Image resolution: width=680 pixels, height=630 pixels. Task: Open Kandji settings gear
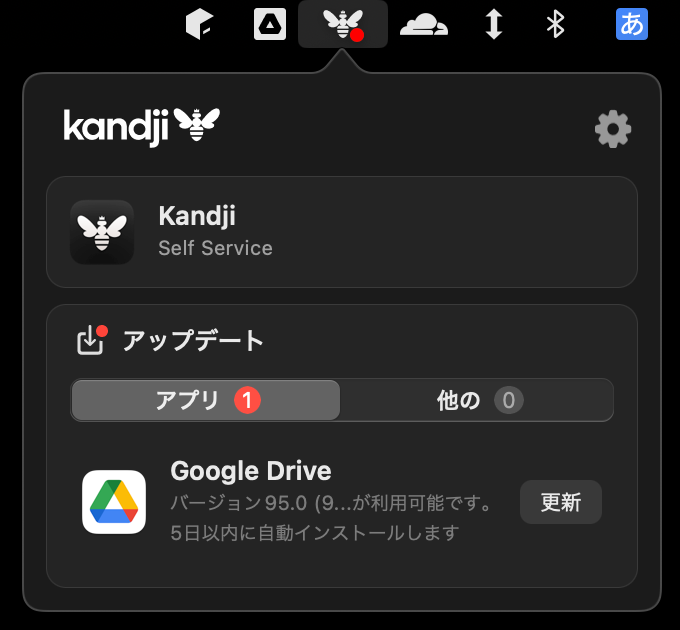pos(613,128)
